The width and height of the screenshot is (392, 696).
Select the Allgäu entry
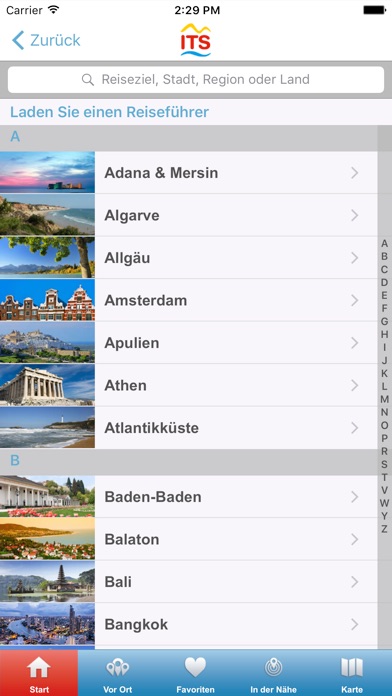(x=189, y=258)
